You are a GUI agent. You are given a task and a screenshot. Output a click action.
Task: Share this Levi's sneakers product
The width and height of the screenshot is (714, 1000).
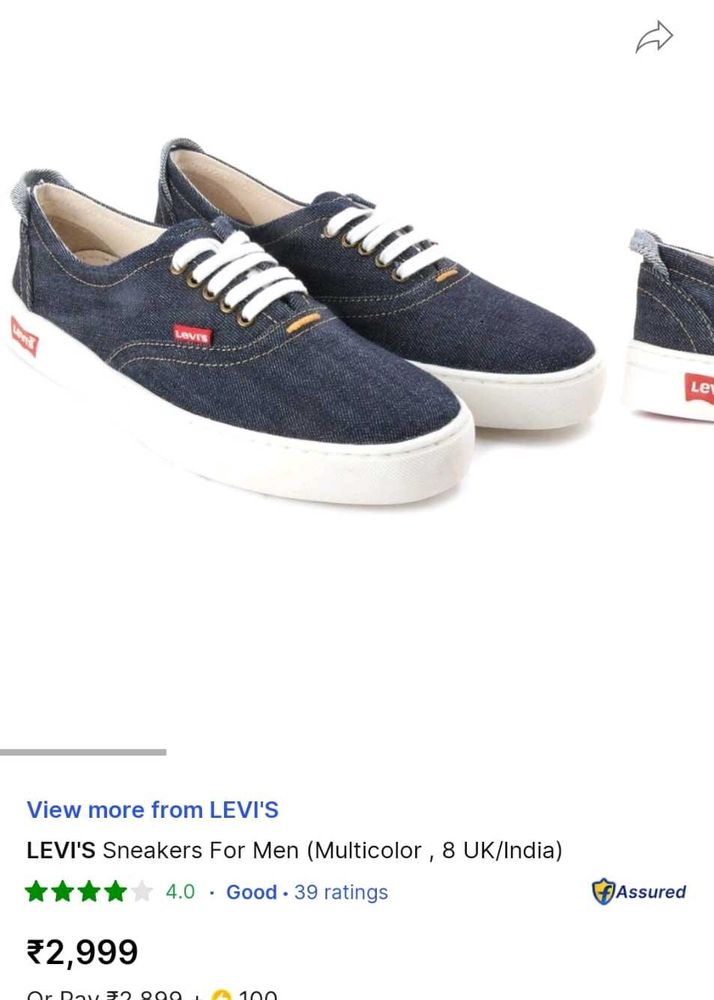click(x=654, y=38)
